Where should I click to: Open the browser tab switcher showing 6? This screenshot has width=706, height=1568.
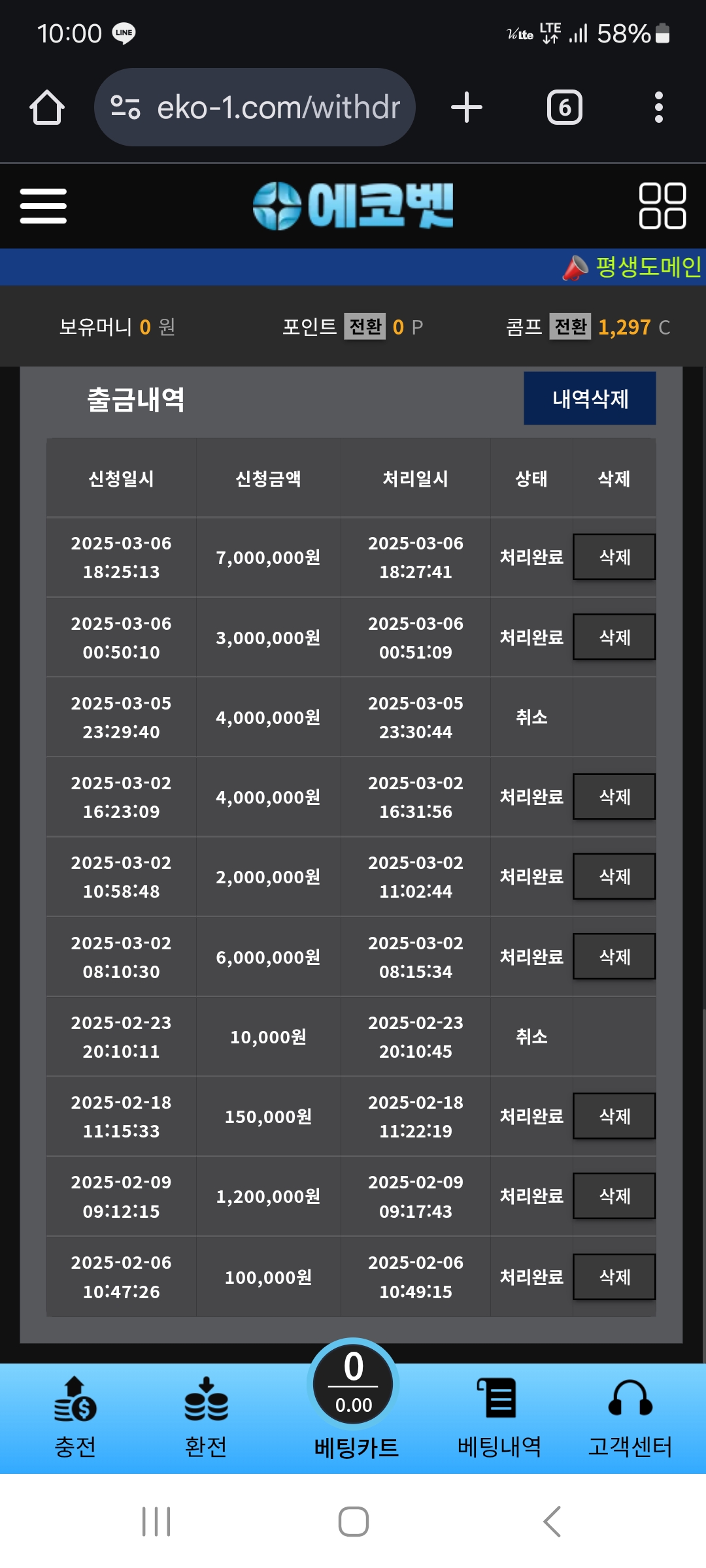tap(564, 108)
